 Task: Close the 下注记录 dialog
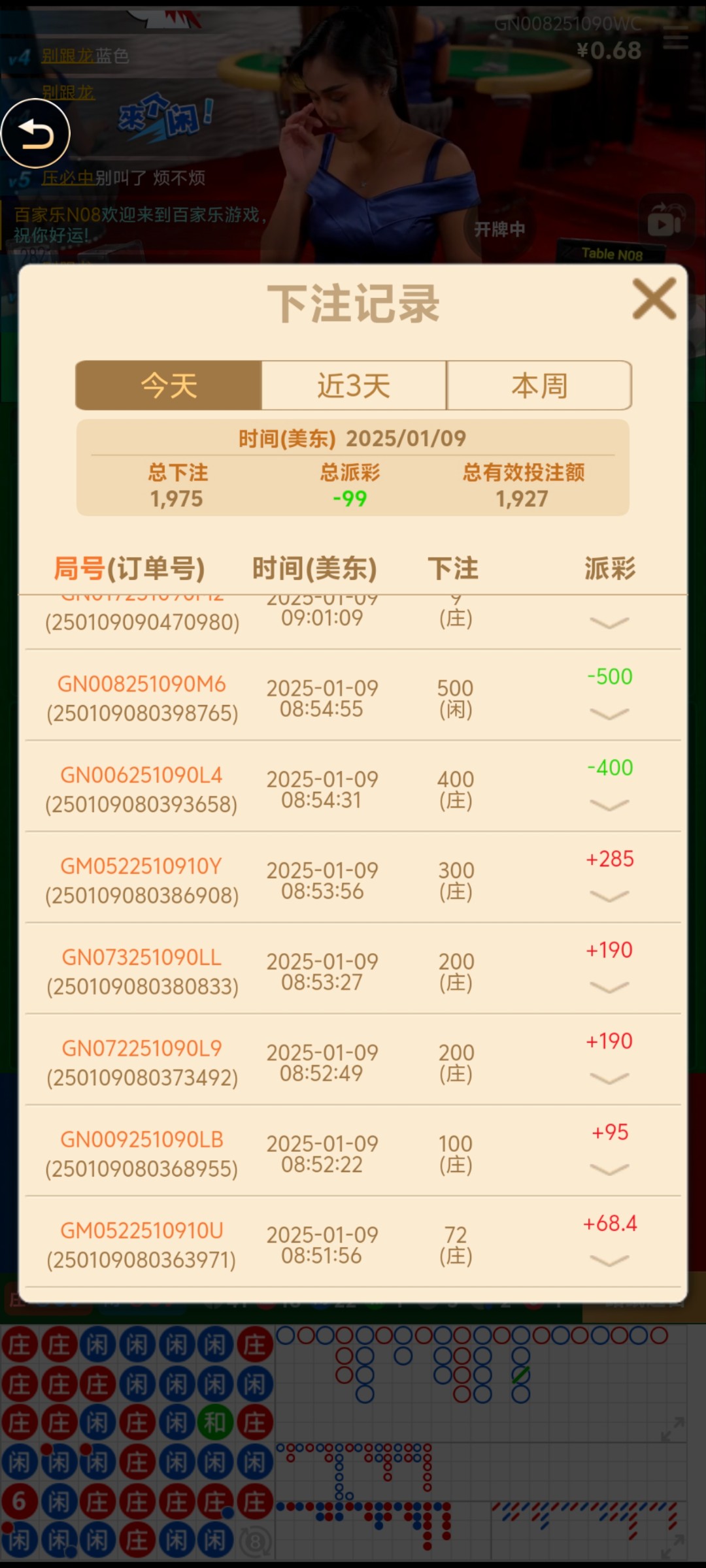[x=654, y=299]
